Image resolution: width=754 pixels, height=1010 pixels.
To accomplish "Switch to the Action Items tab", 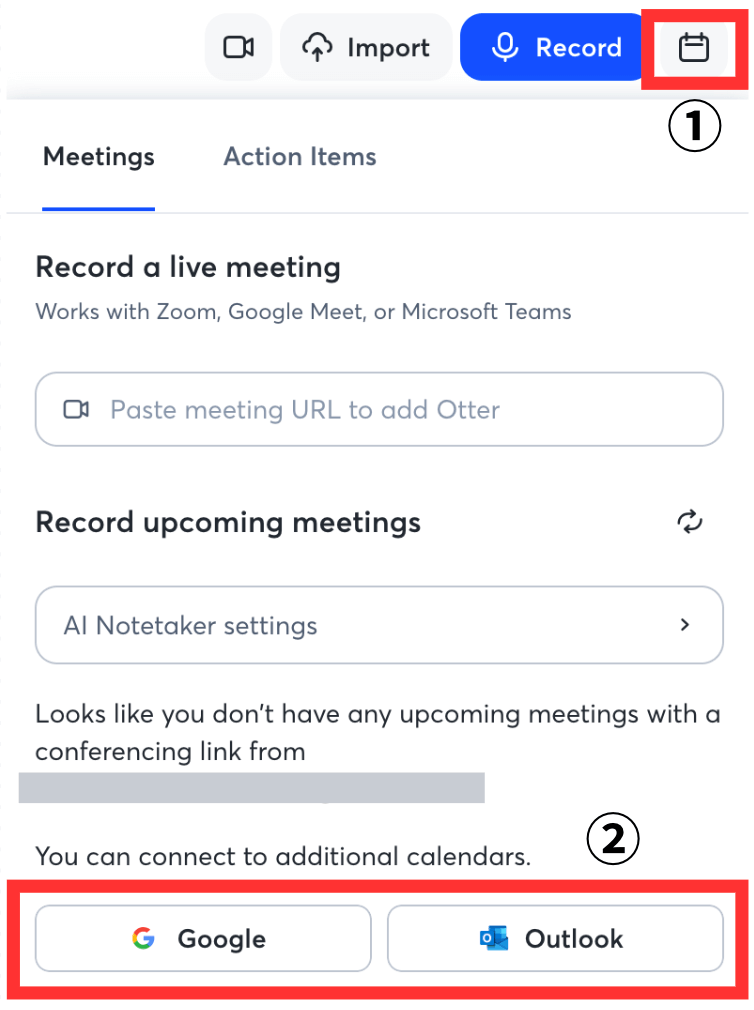I will (300, 157).
